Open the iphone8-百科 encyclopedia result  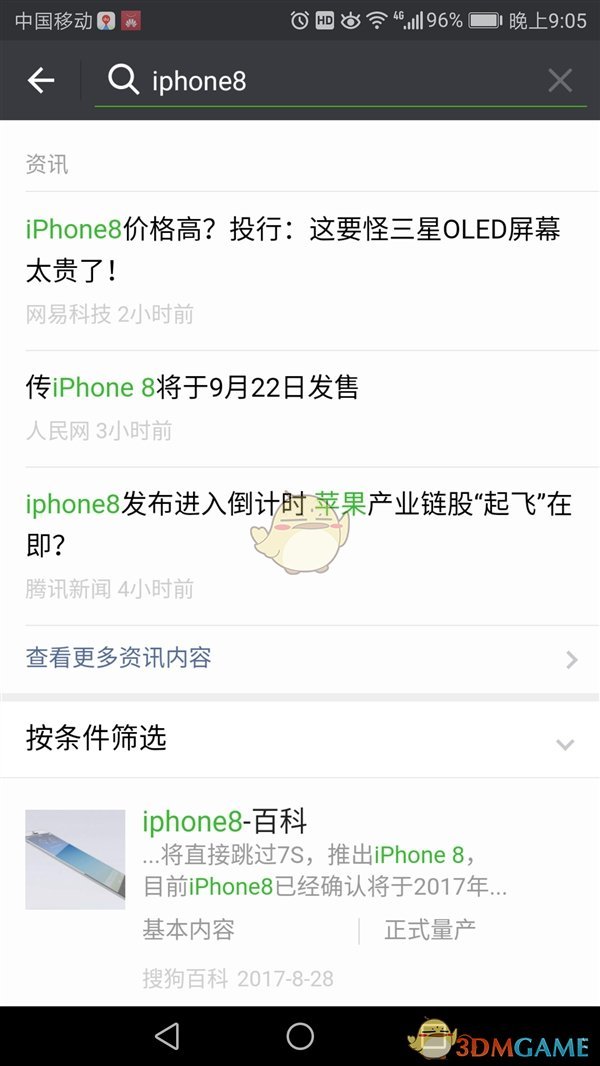tap(224, 822)
